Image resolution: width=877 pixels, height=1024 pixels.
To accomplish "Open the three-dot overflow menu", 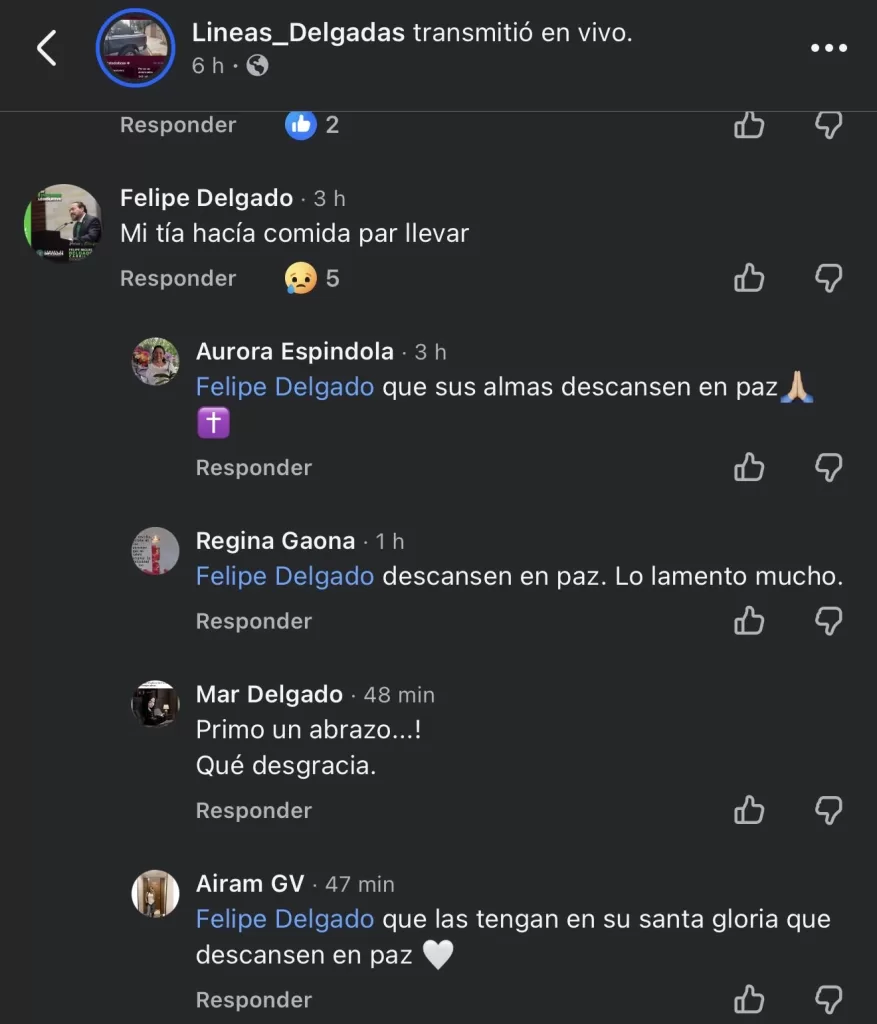I will [x=828, y=47].
